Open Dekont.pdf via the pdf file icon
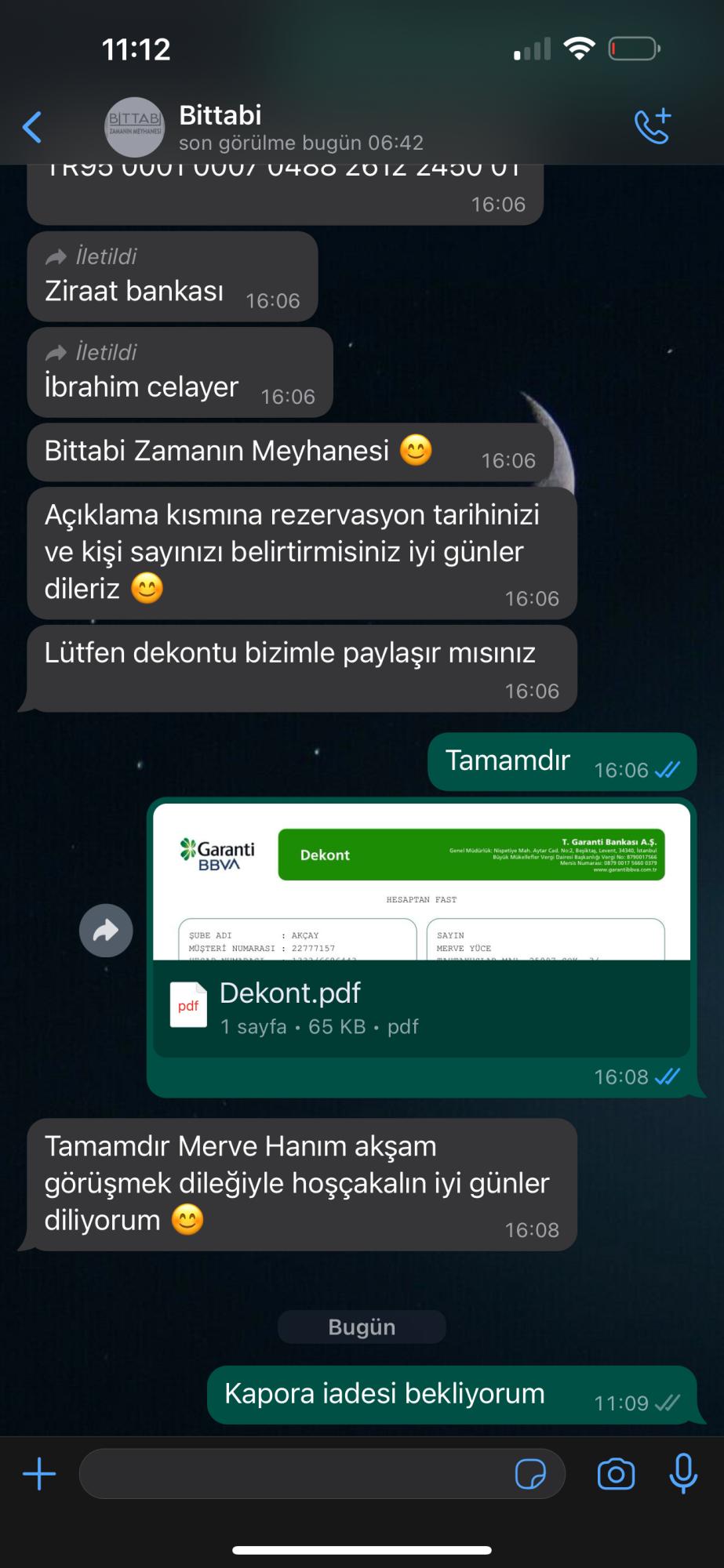724x1568 pixels. coord(188,1004)
